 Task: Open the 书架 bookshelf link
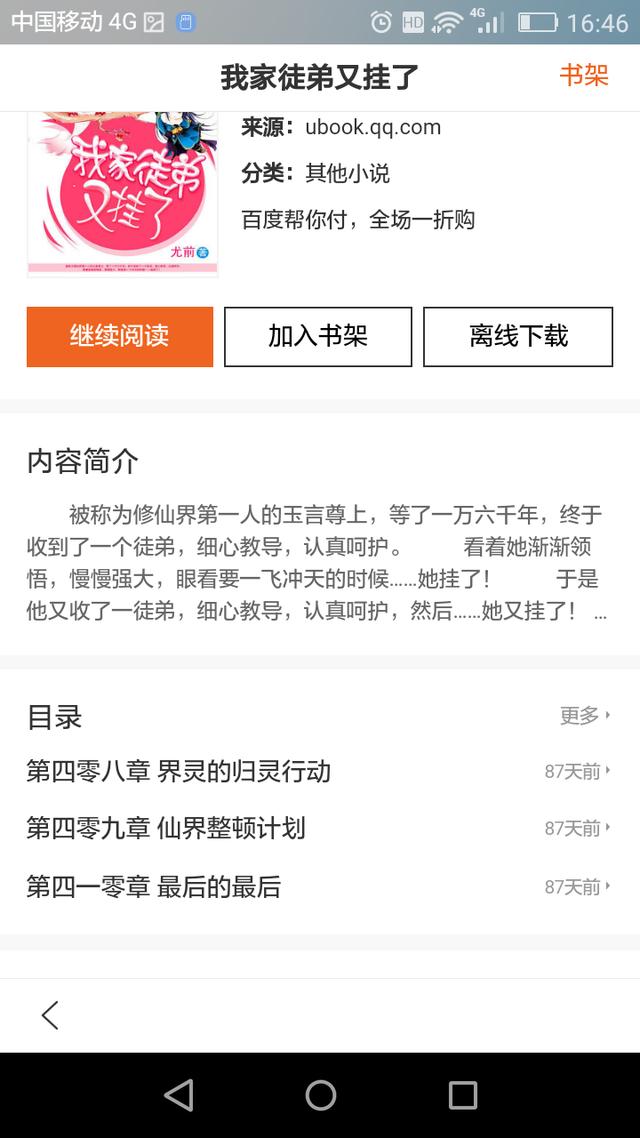click(583, 75)
